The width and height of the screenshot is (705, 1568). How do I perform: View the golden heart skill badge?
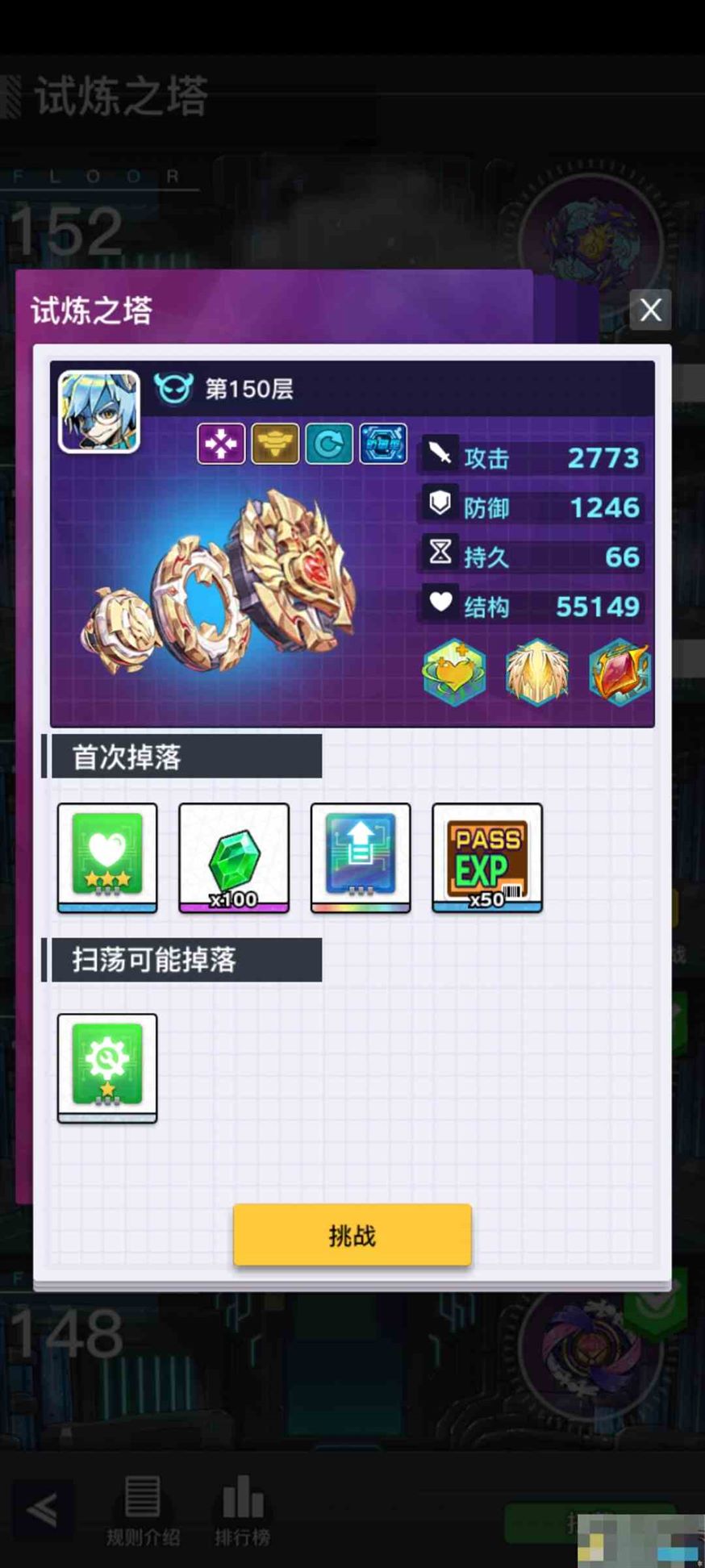(454, 673)
